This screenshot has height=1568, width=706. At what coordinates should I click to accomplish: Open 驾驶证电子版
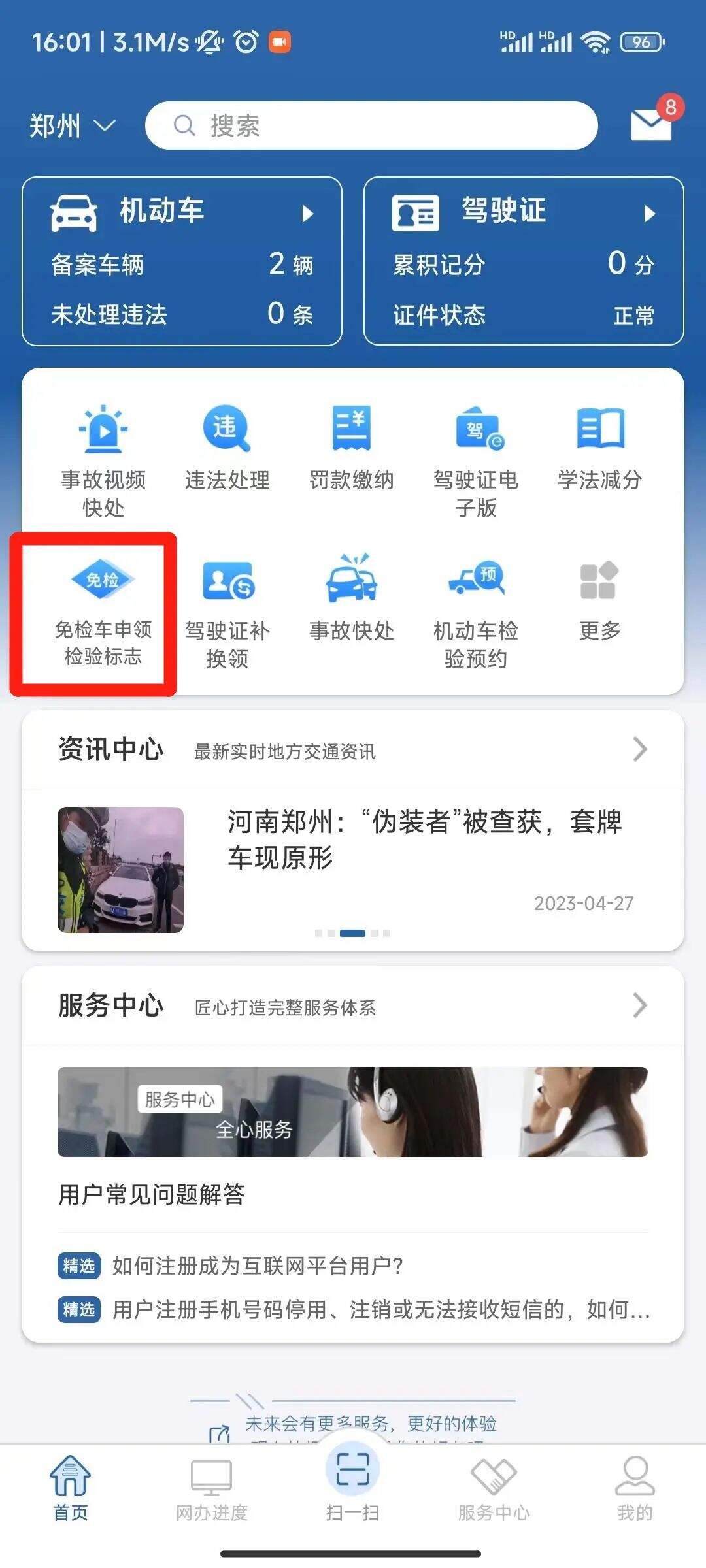point(476,461)
